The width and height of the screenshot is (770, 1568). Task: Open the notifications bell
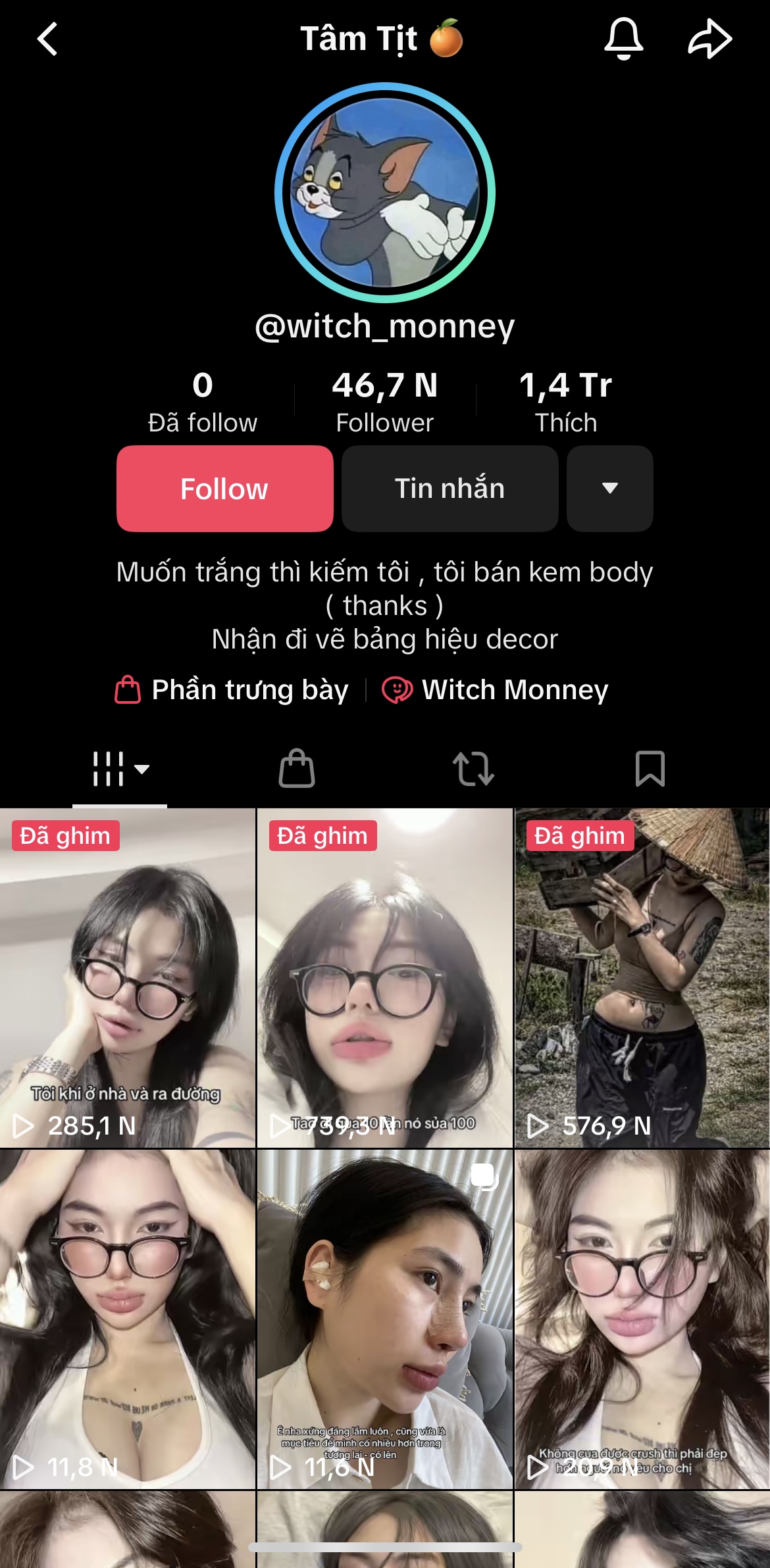(623, 39)
